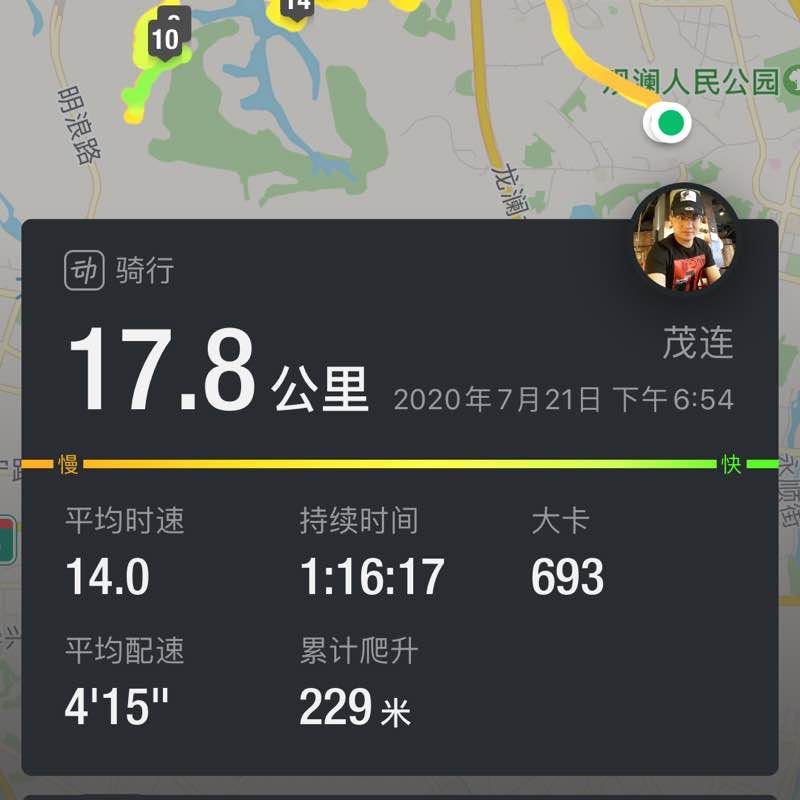
Task: Open the 17.8 公里 ride summary card
Action: pos(400,500)
